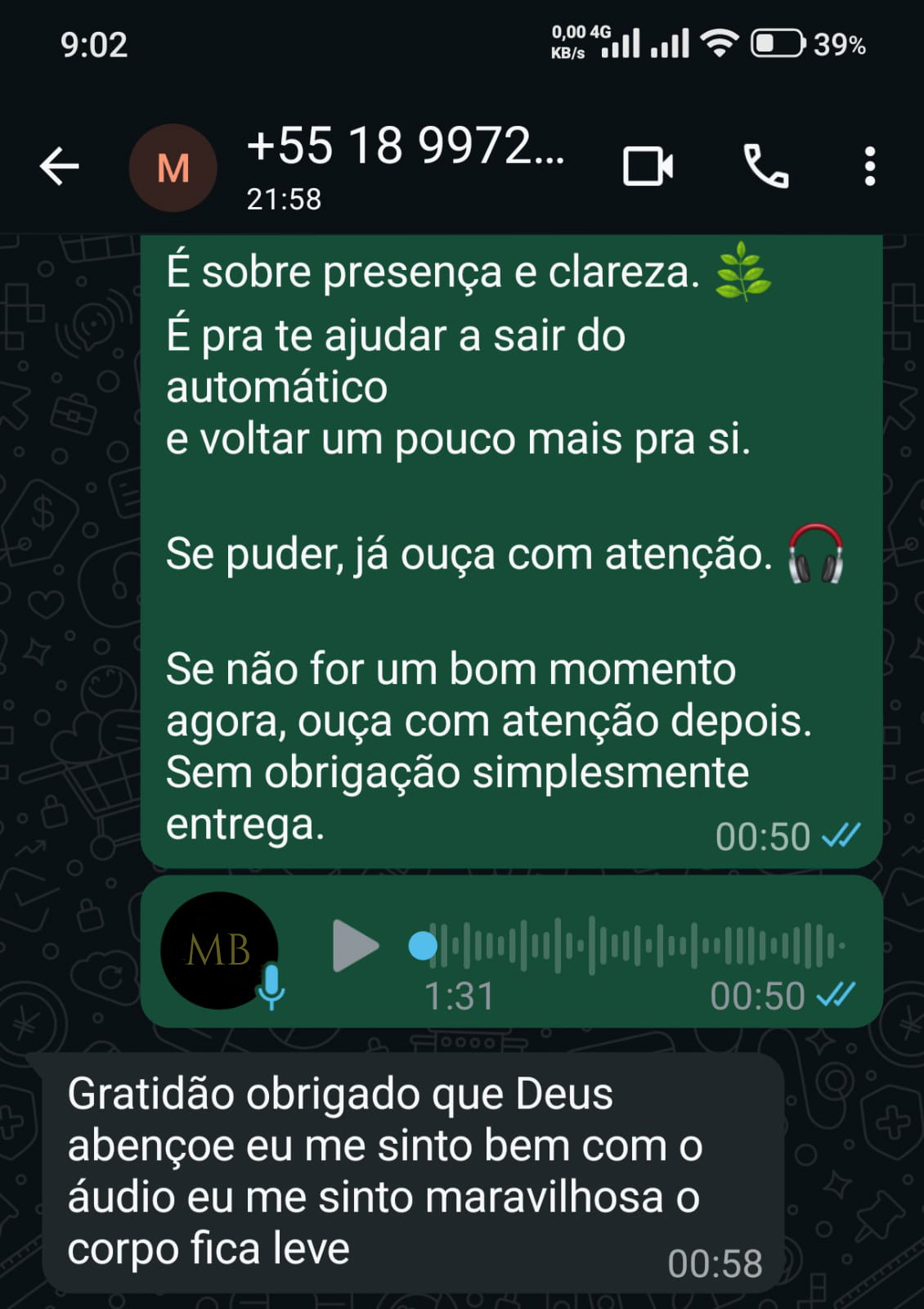
Task: Play the 1:31 voice message
Action: pos(355,946)
